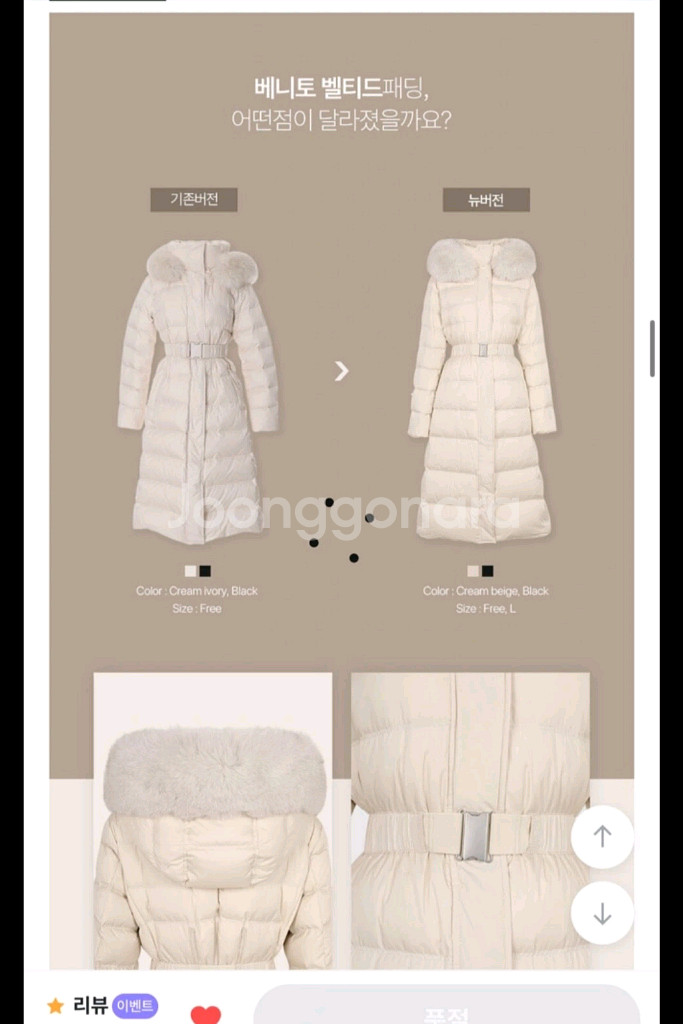Open the 리뷰 reviews section
Image resolution: width=683 pixels, height=1024 pixels.
pyautogui.click(x=89, y=1006)
